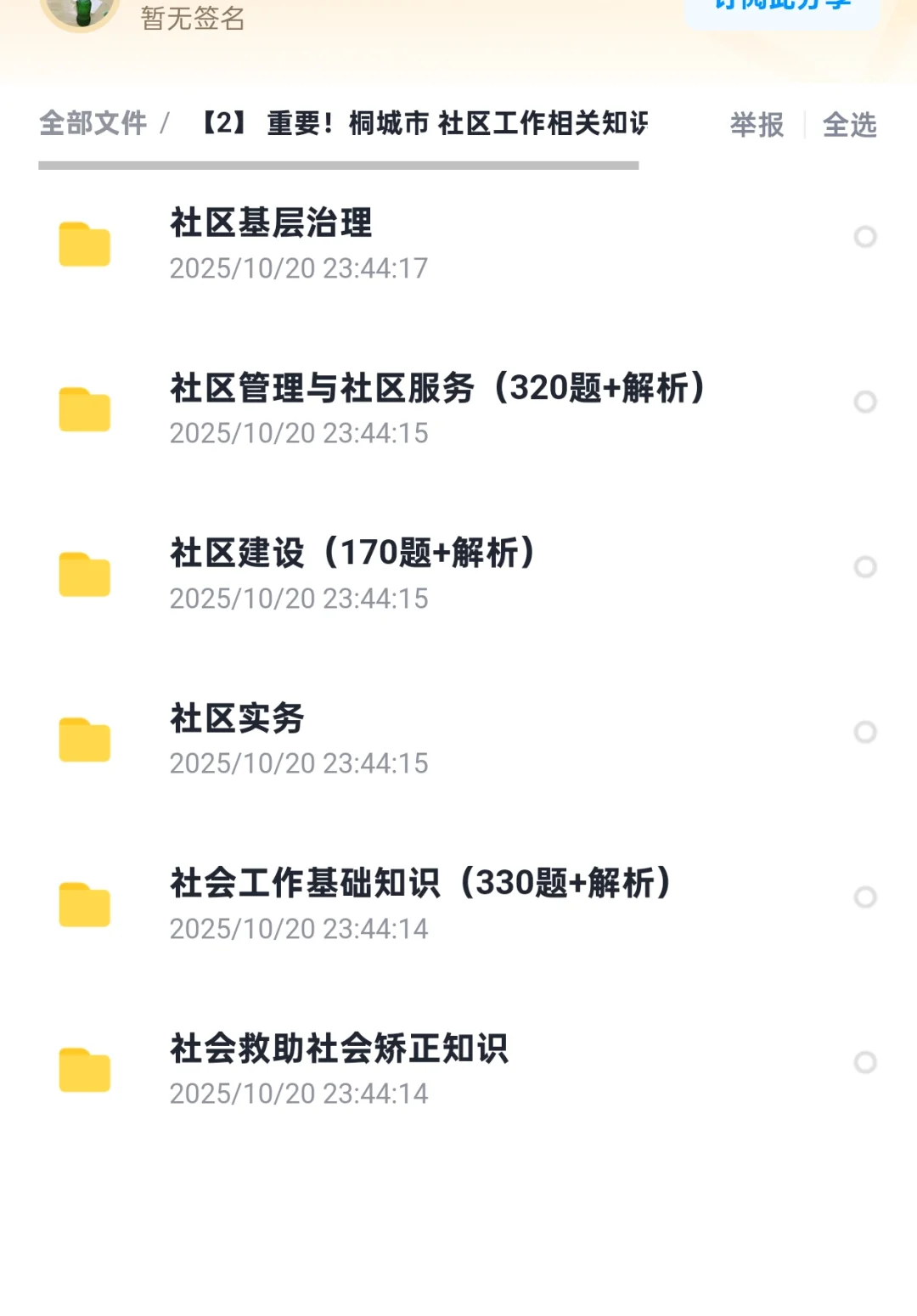Mark the 社区实务 folder as selected
917x1316 pixels.
click(x=865, y=732)
